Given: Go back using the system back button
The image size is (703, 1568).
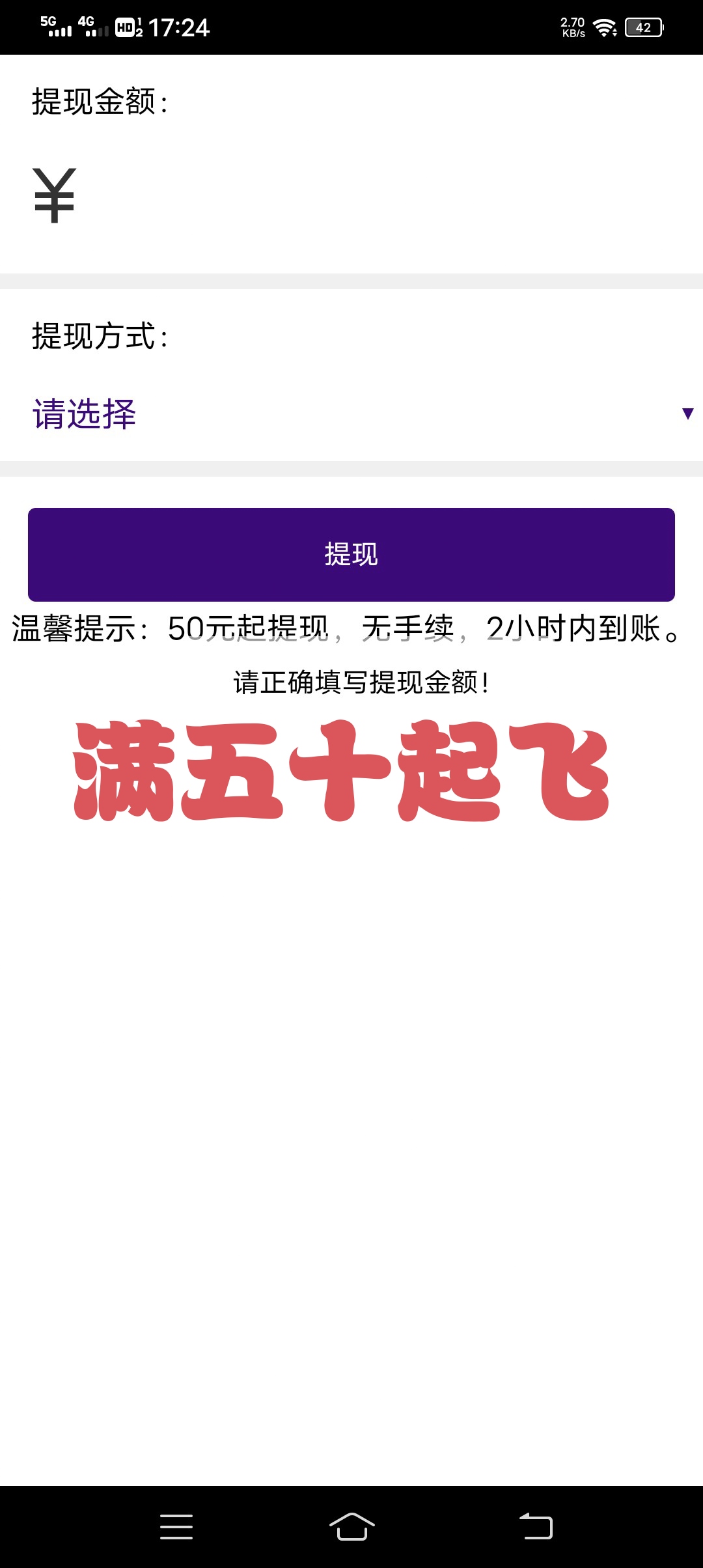Looking at the screenshot, I should (x=536, y=1526).
